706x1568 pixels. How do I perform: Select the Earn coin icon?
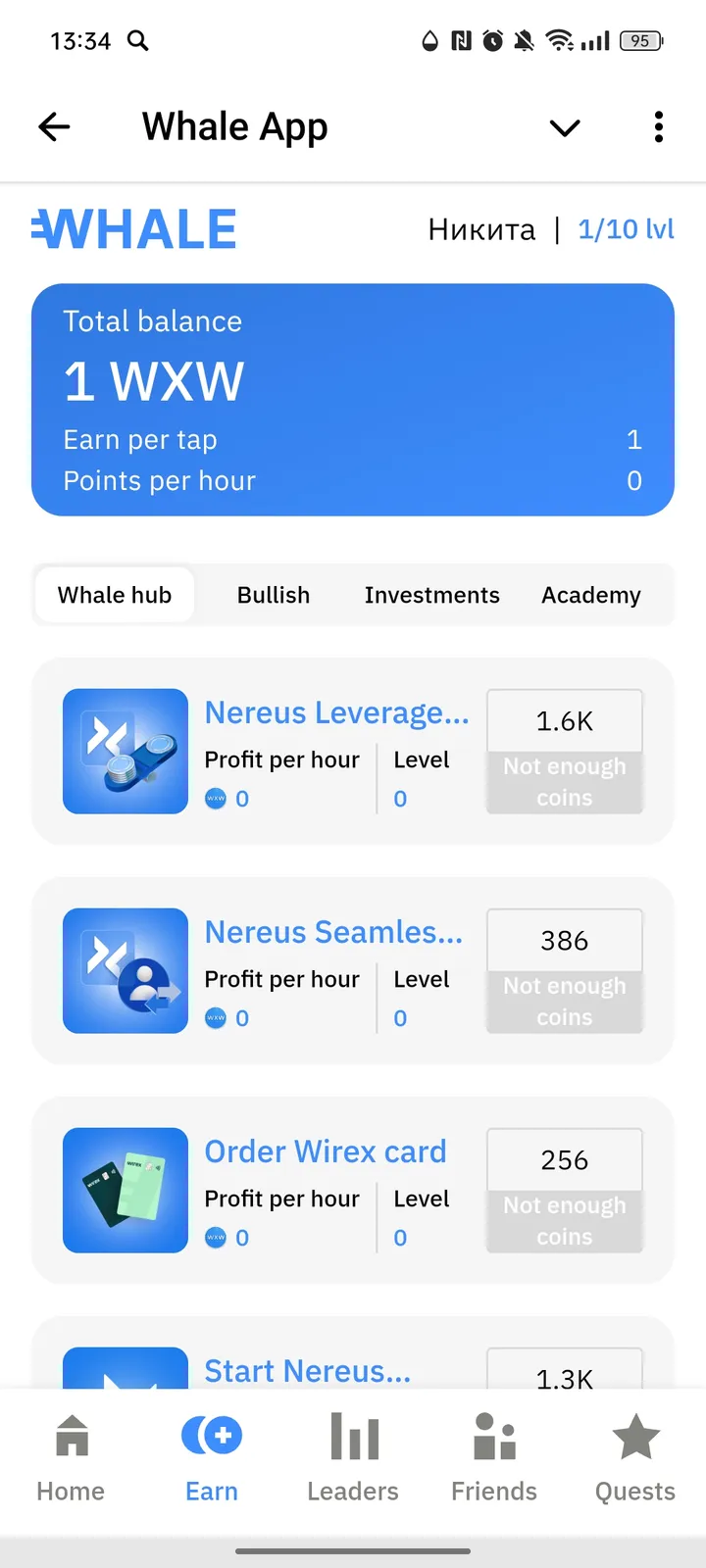coord(211,1434)
